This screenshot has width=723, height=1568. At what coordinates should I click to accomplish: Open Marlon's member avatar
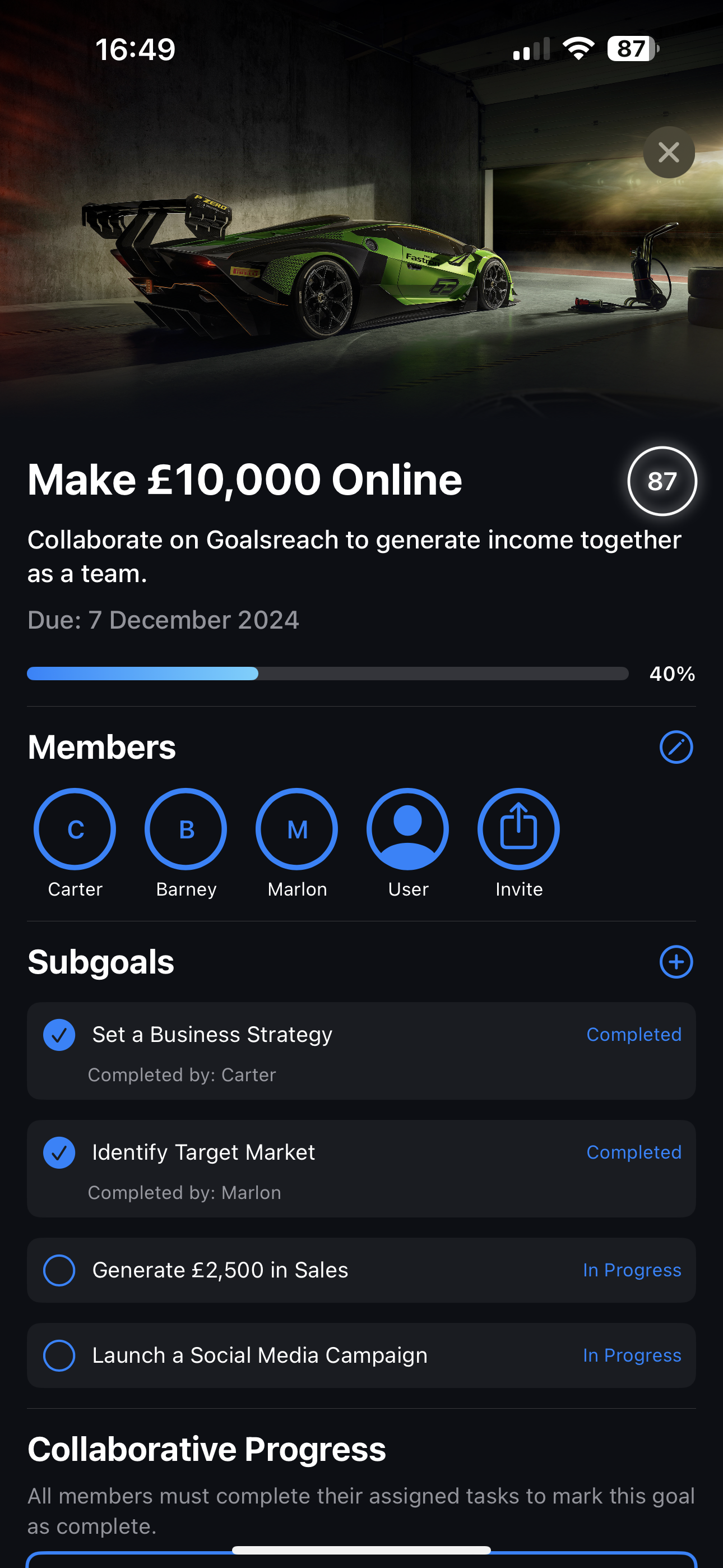point(296,828)
